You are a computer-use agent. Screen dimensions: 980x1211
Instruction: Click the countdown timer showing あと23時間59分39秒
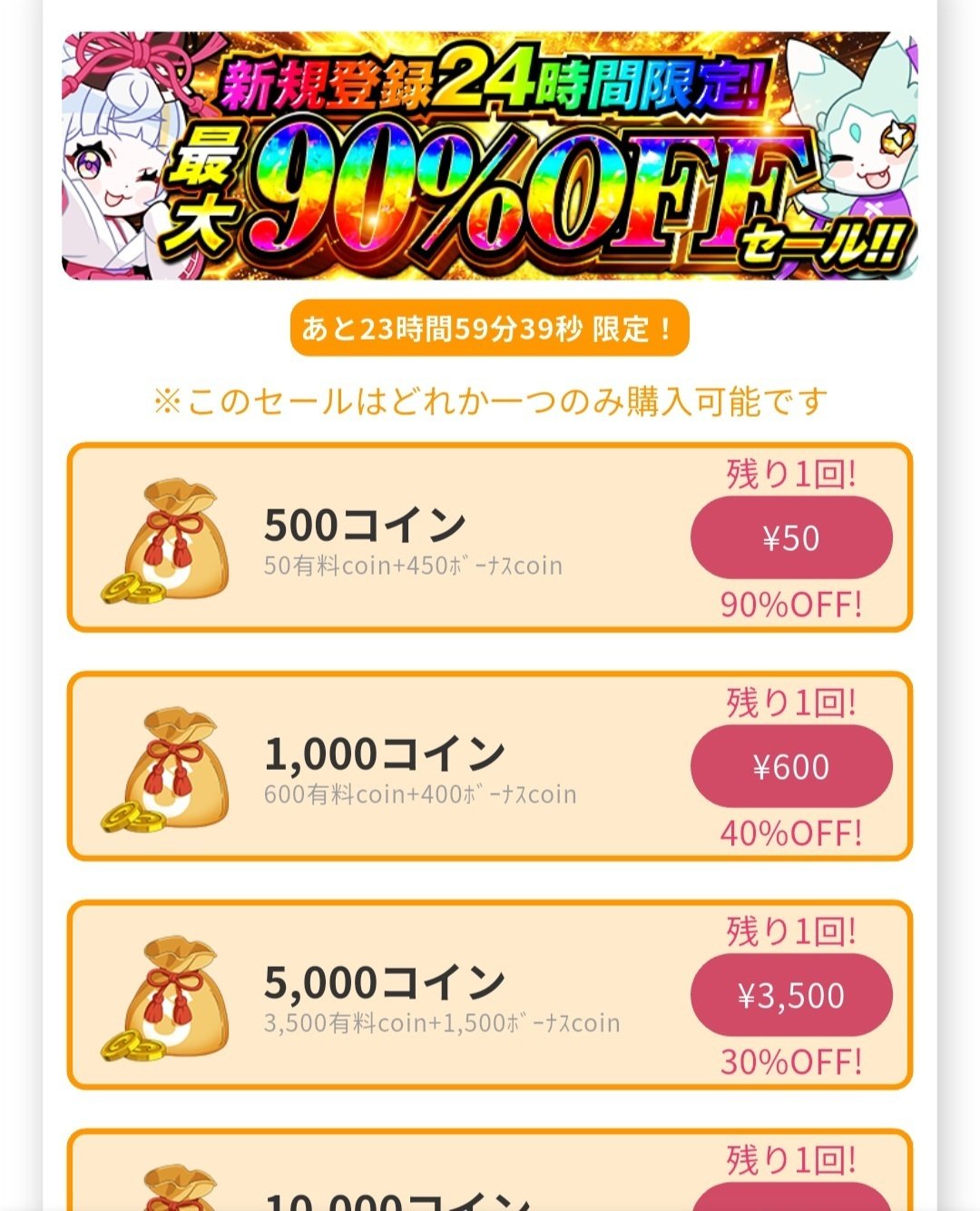[x=490, y=330]
